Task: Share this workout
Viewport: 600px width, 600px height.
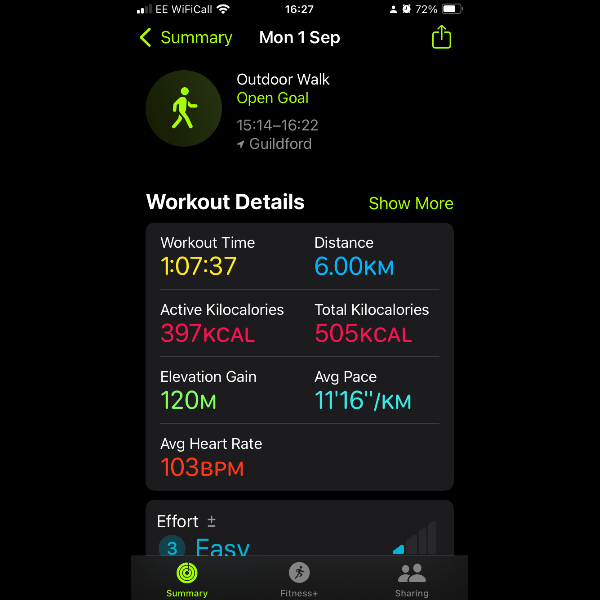Action: 441,38
